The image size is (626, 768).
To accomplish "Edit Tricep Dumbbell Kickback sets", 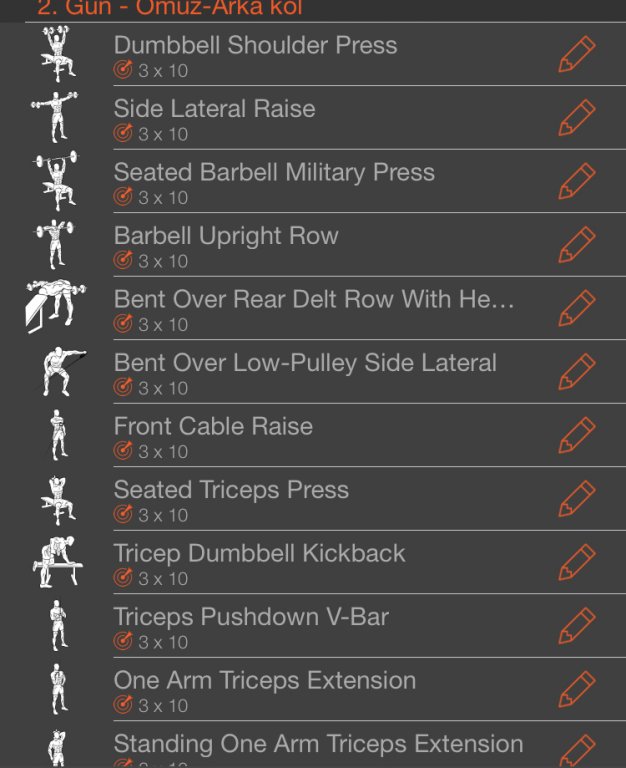I will click(x=576, y=563).
